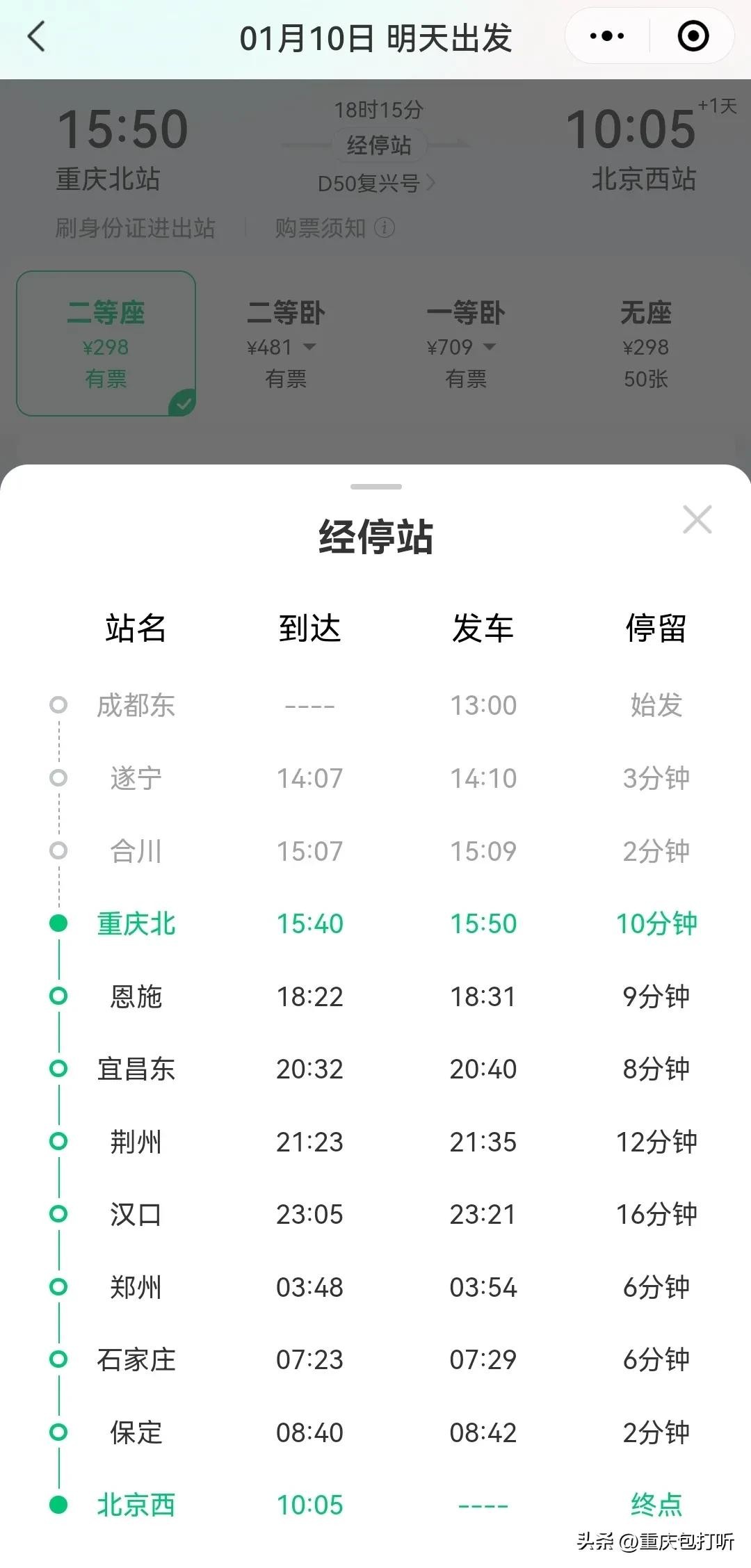Select the 二等座 ¥298 seat option
The height and width of the screenshot is (1568, 751).
[x=106, y=343]
